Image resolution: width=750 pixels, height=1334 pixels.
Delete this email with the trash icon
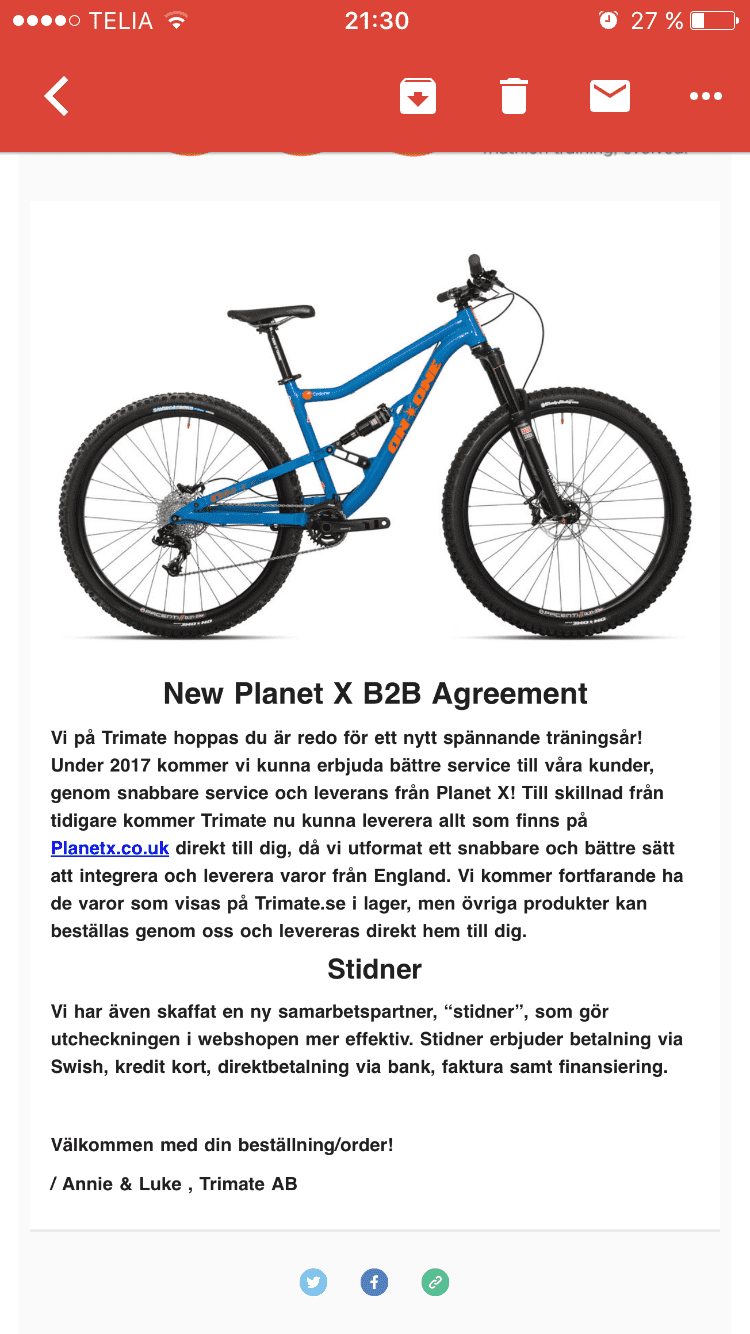513,96
